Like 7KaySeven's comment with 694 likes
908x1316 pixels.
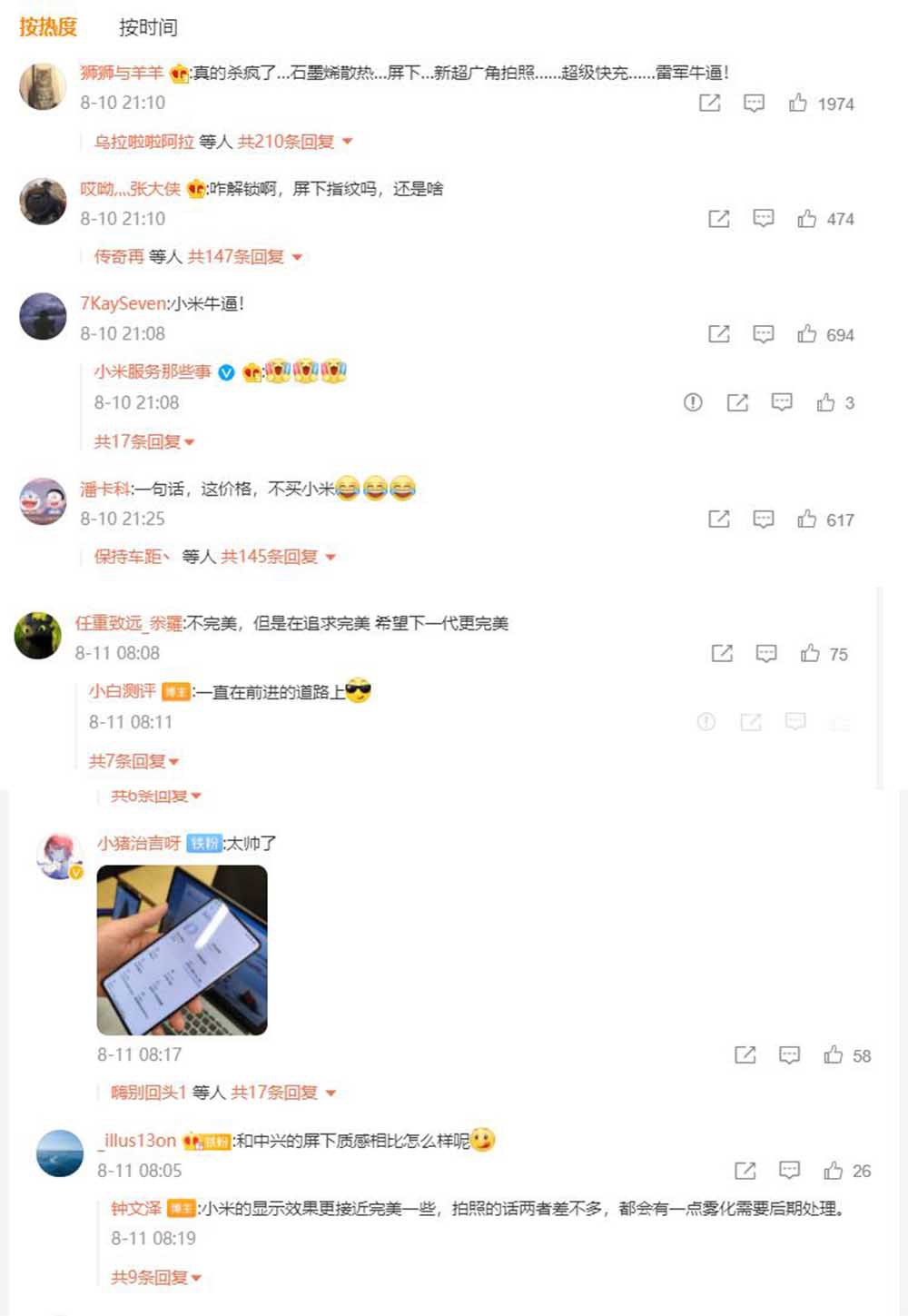(x=807, y=334)
